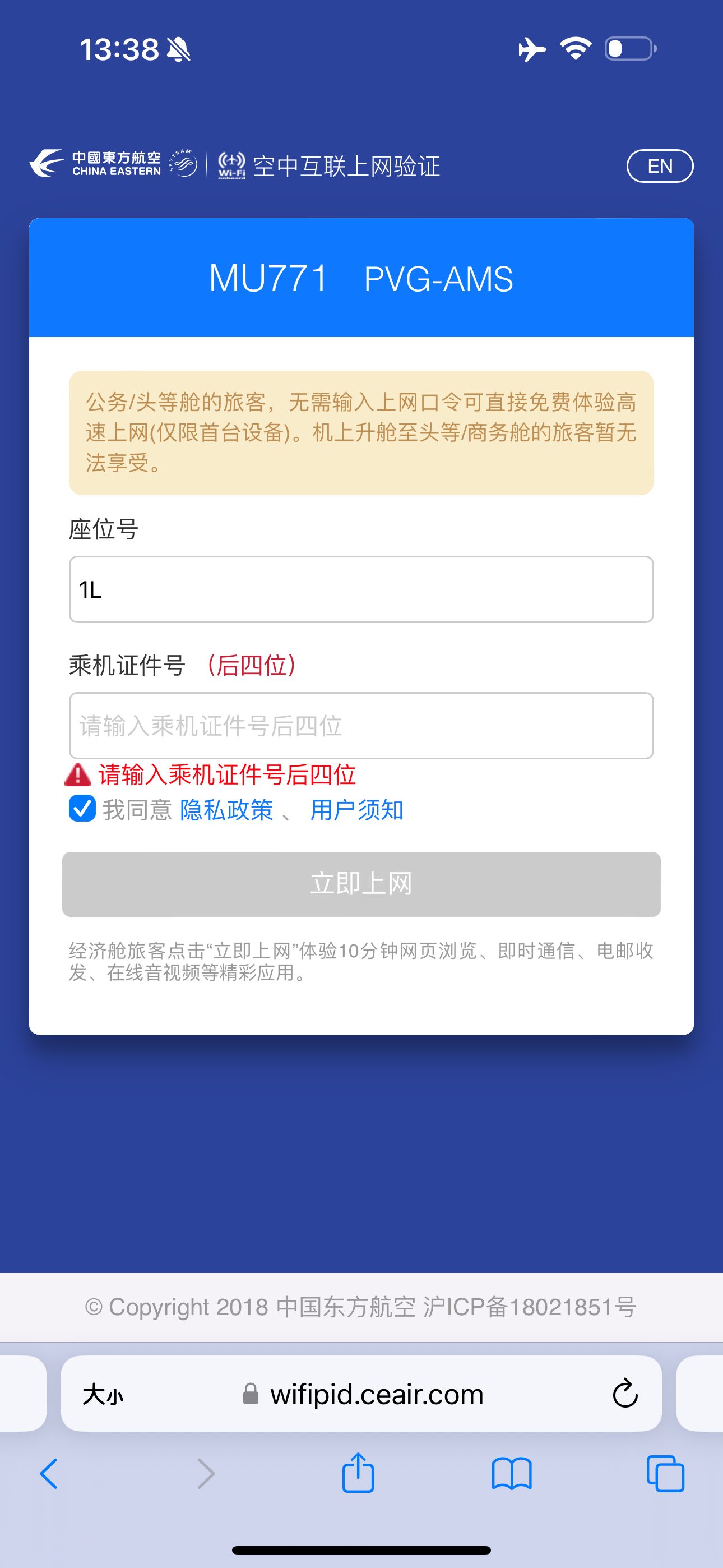This screenshot has width=723, height=1568.
Task: Open the 隐私政策 privacy policy link
Action: tap(226, 810)
